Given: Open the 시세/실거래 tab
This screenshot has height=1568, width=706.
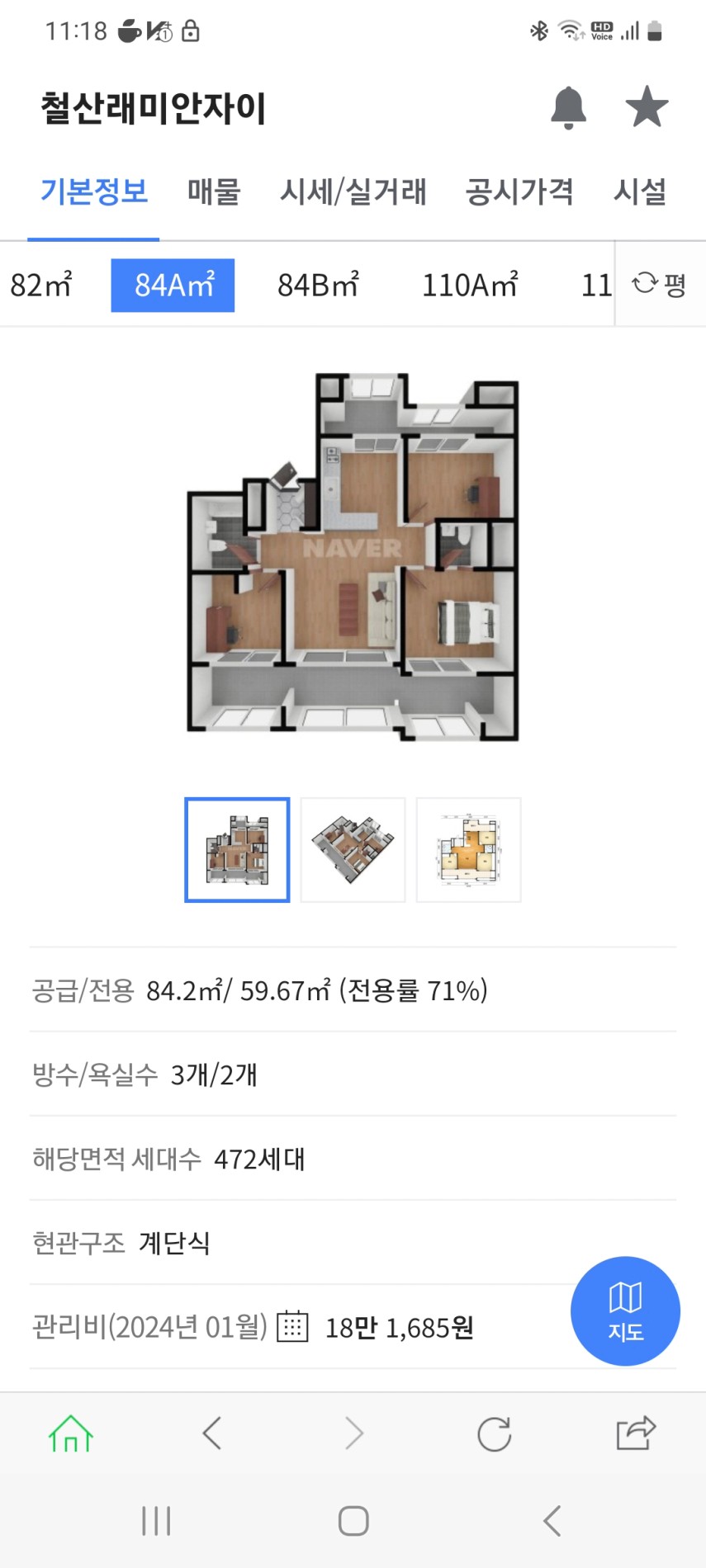Looking at the screenshot, I should (353, 191).
